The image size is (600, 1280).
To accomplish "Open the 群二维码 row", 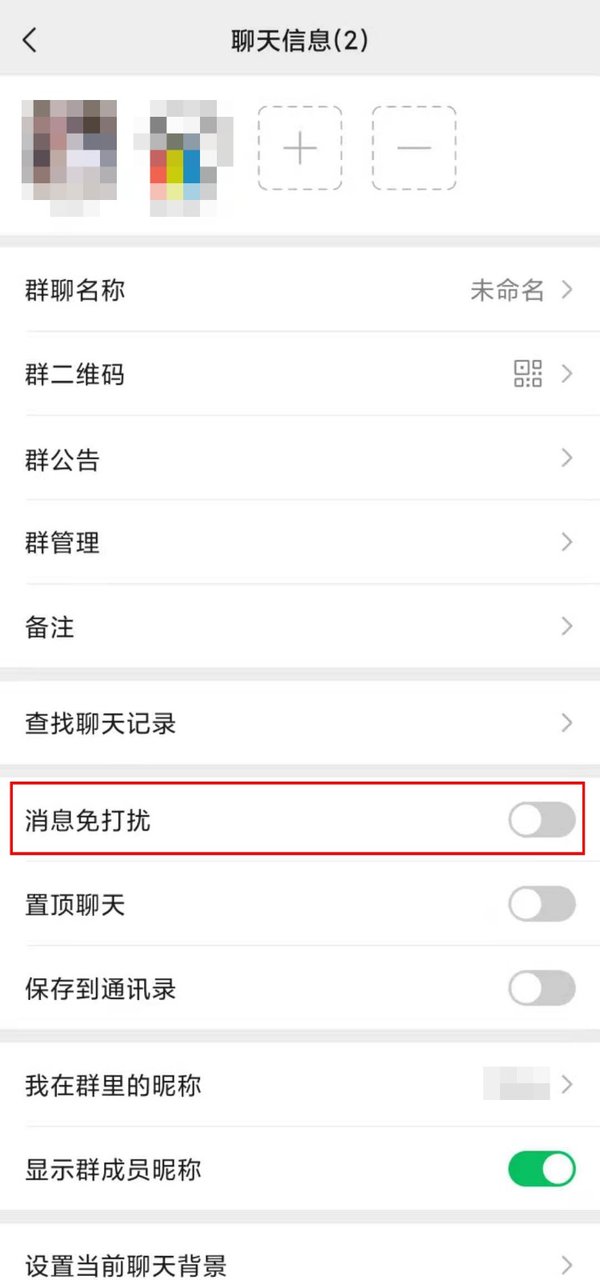I will (x=300, y=375).
